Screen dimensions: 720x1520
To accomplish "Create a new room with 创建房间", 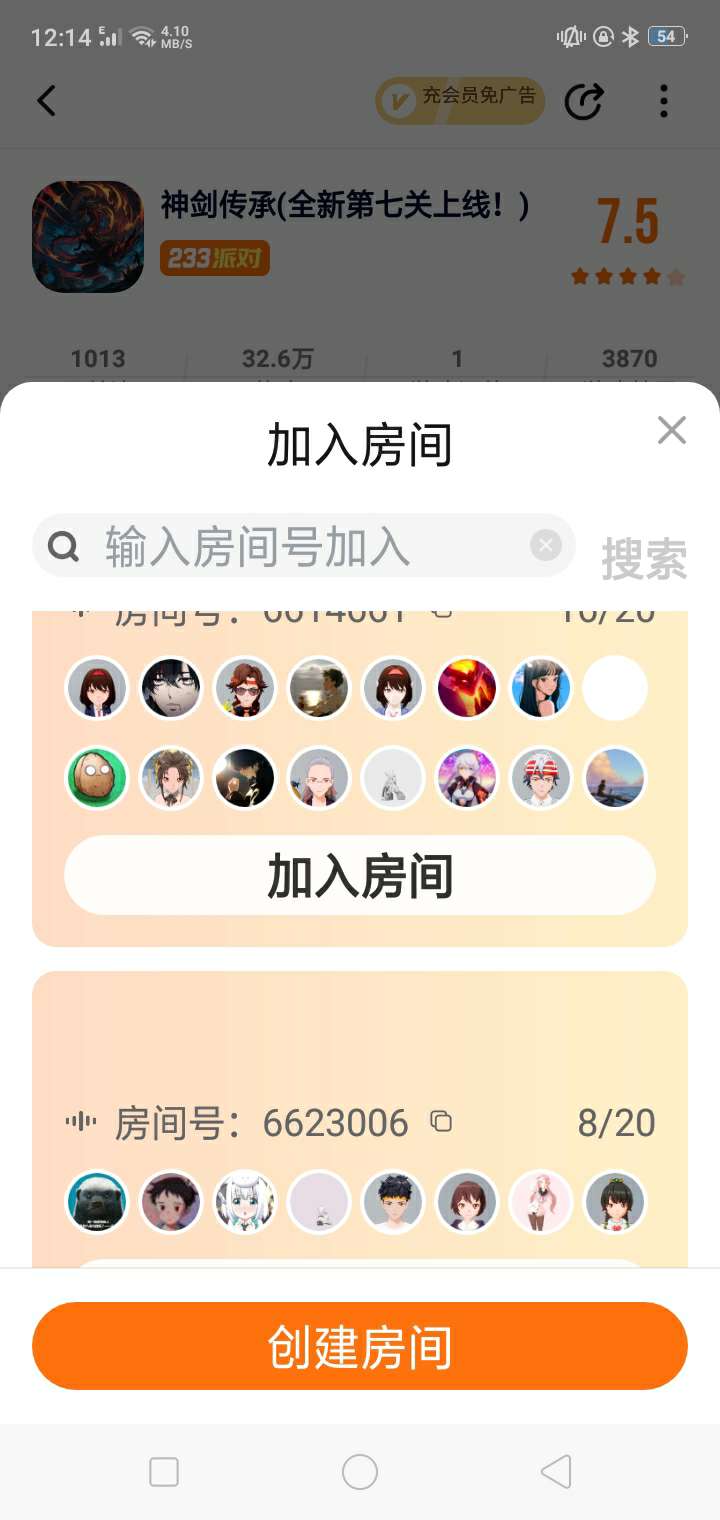I will (x=360, y=1346).
